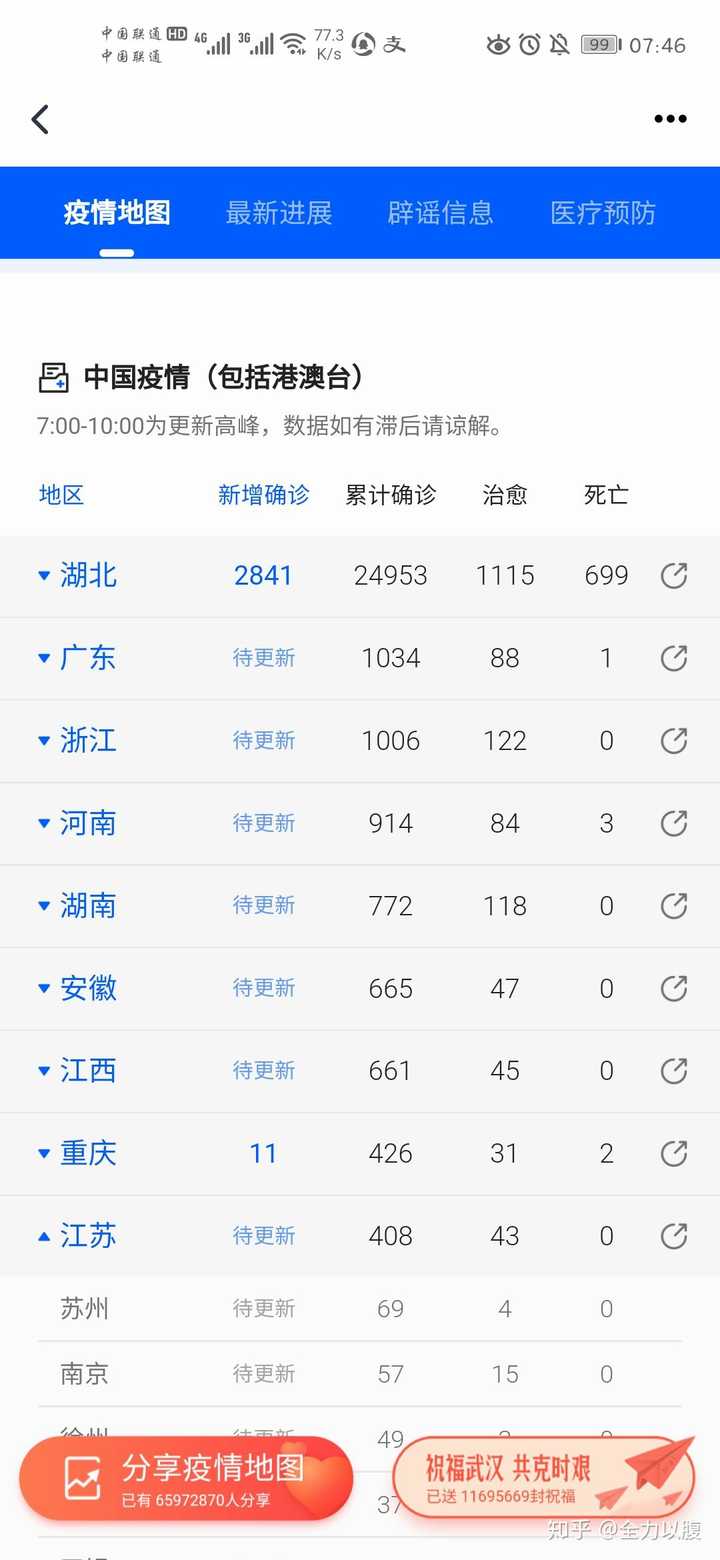Open the share icon on 湖南 row
The image size is (720, 1560).
pos(674,906)
